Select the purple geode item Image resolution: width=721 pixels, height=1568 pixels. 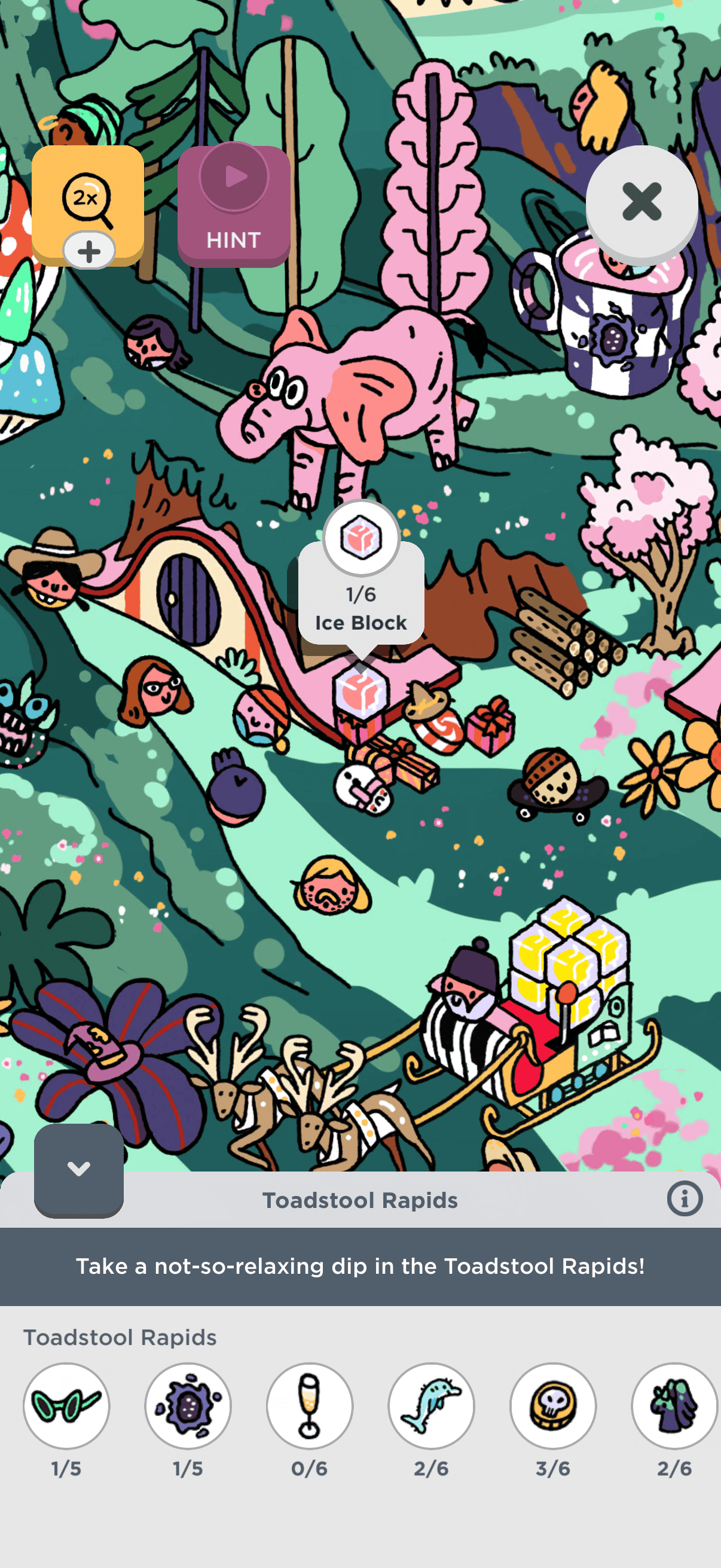click(x=188, y=1405)
